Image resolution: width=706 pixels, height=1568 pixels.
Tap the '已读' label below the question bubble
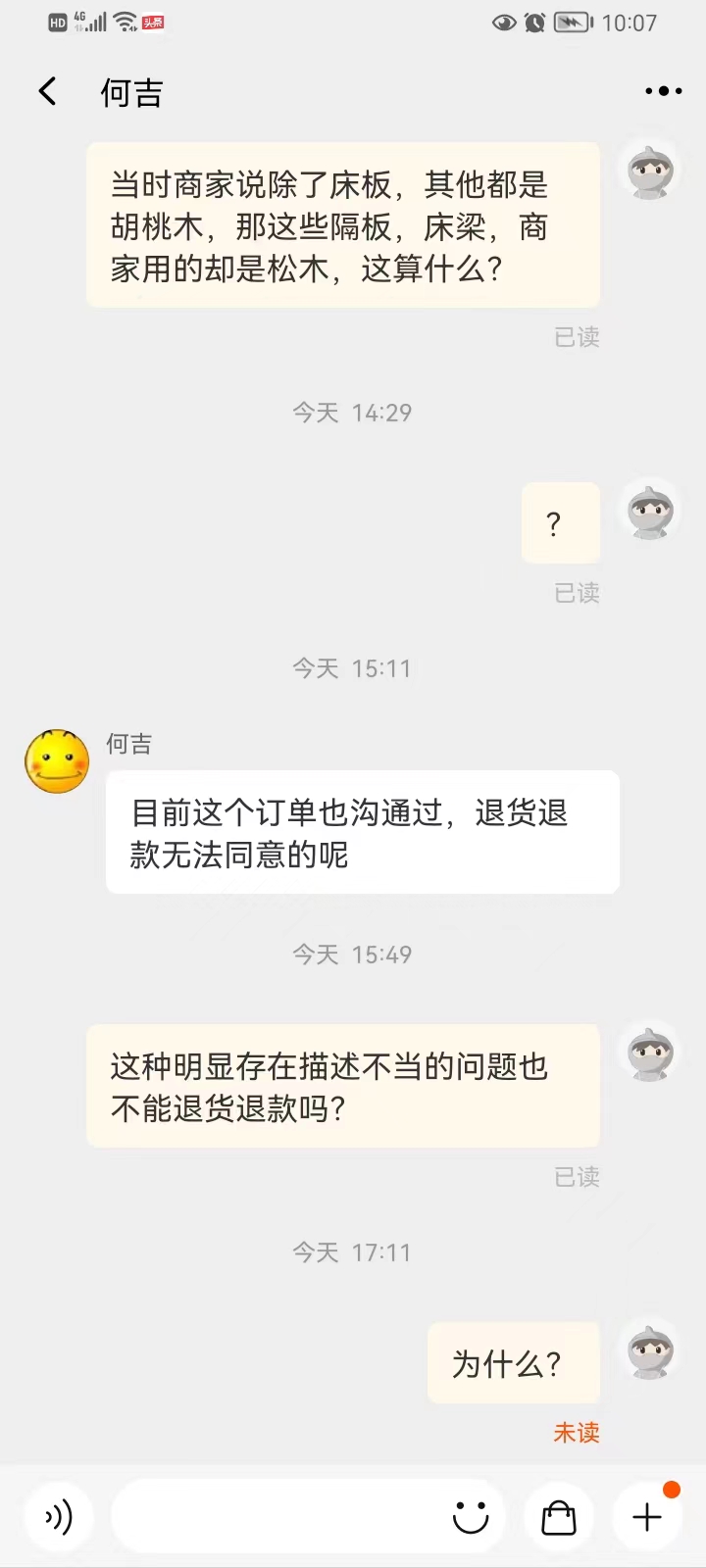pos(577,1176)
